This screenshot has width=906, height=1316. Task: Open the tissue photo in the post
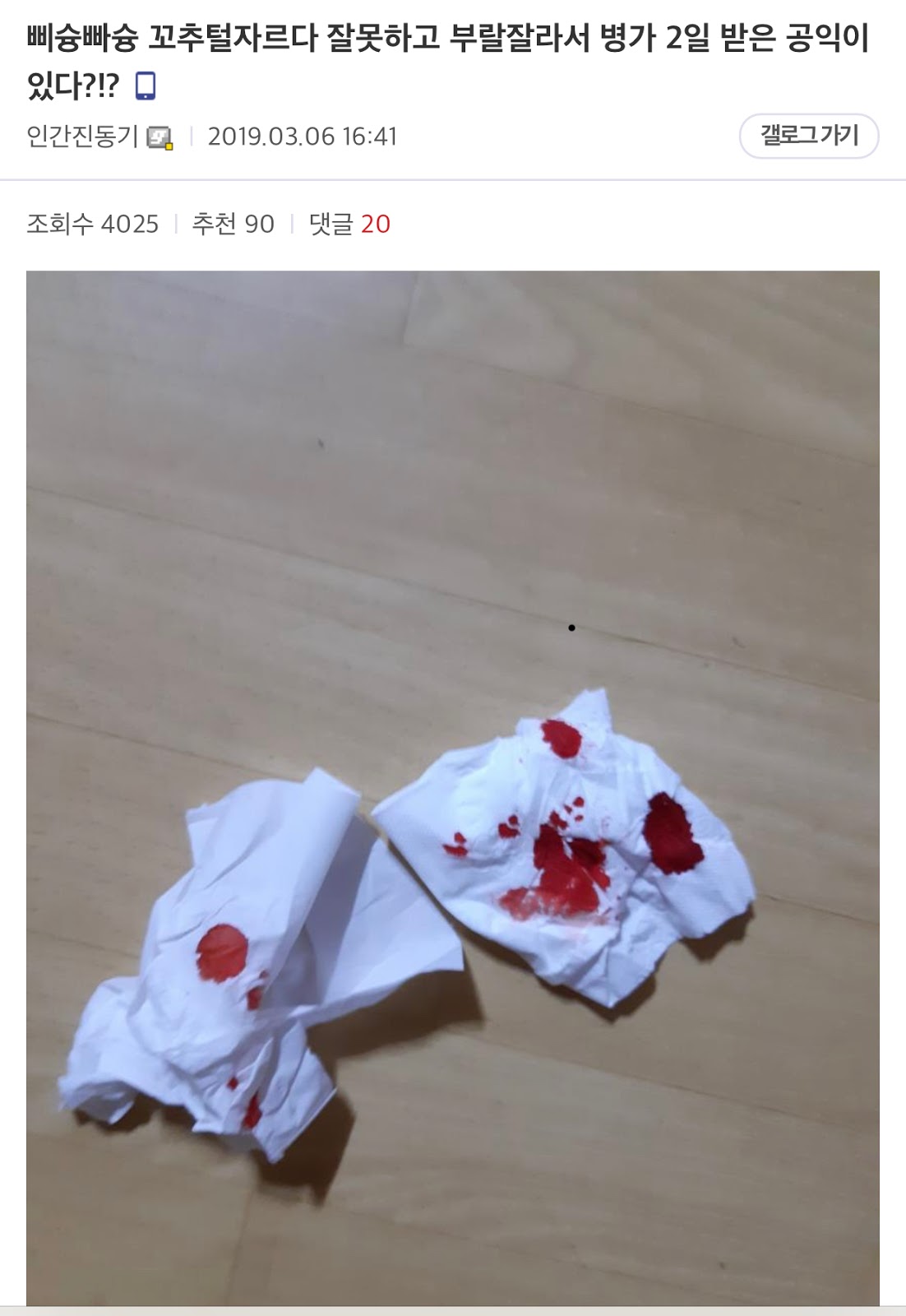pyautogui.click(x=453, y=788)
